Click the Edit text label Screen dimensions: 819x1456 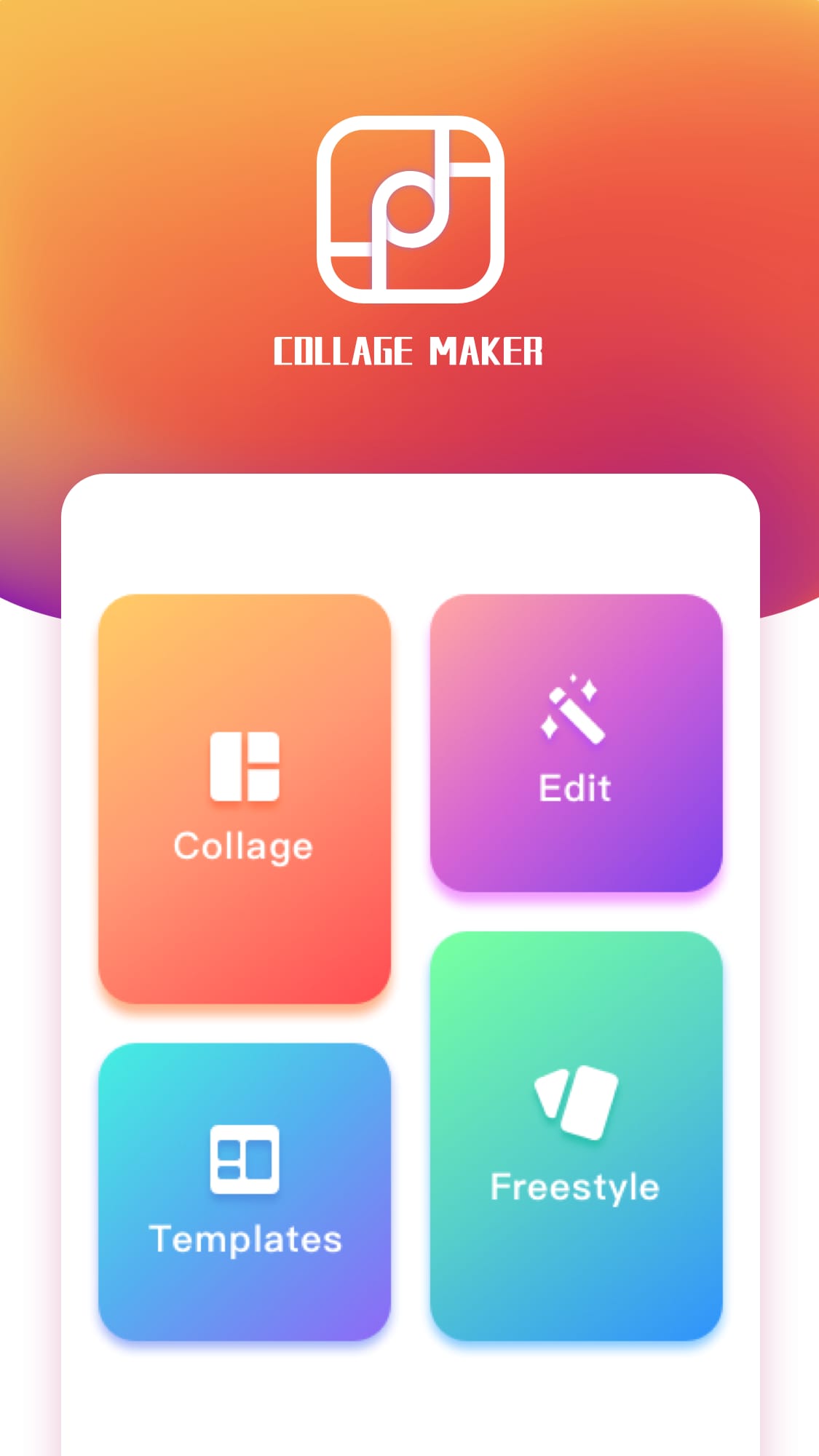(x=574, y=788)
